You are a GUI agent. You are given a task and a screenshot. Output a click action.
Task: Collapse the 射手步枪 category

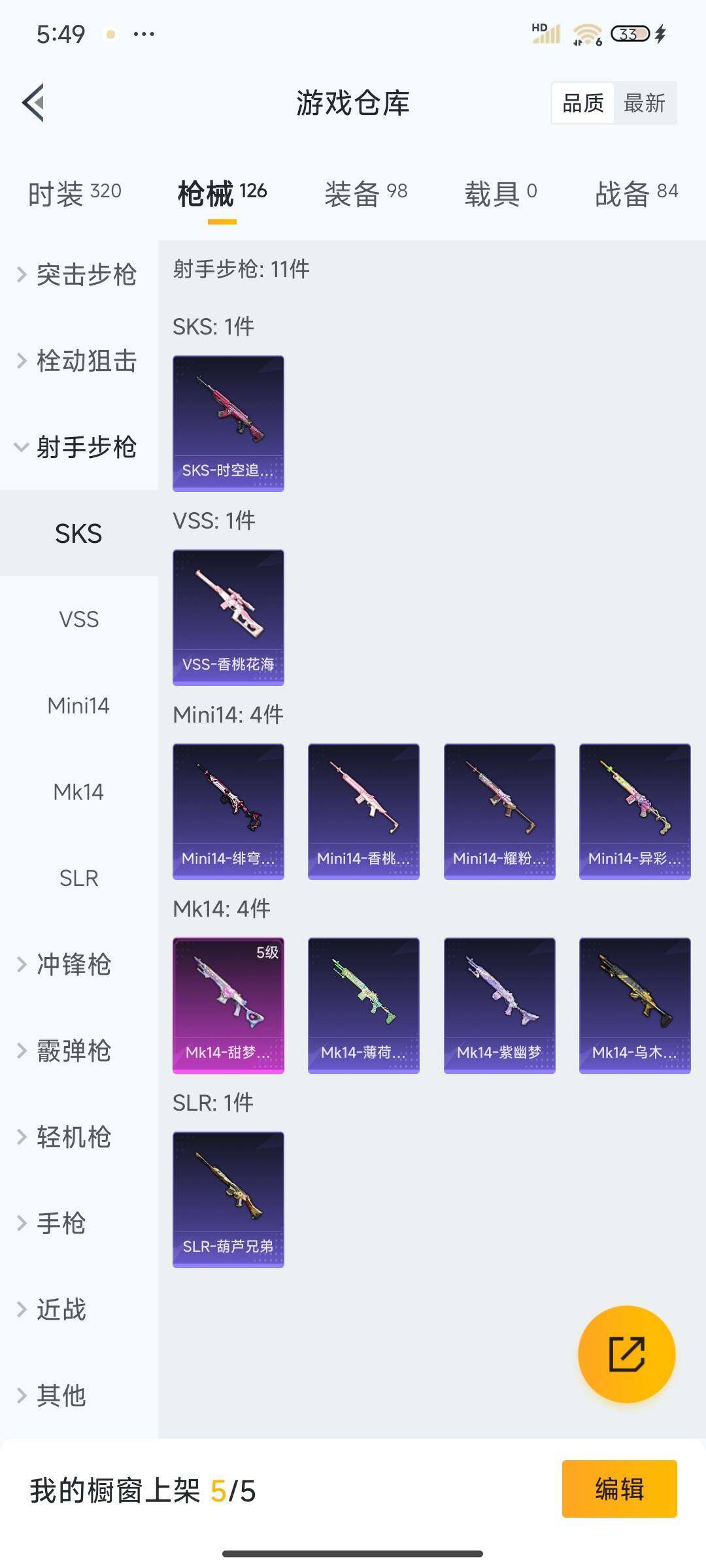click(x=78, y=447)
